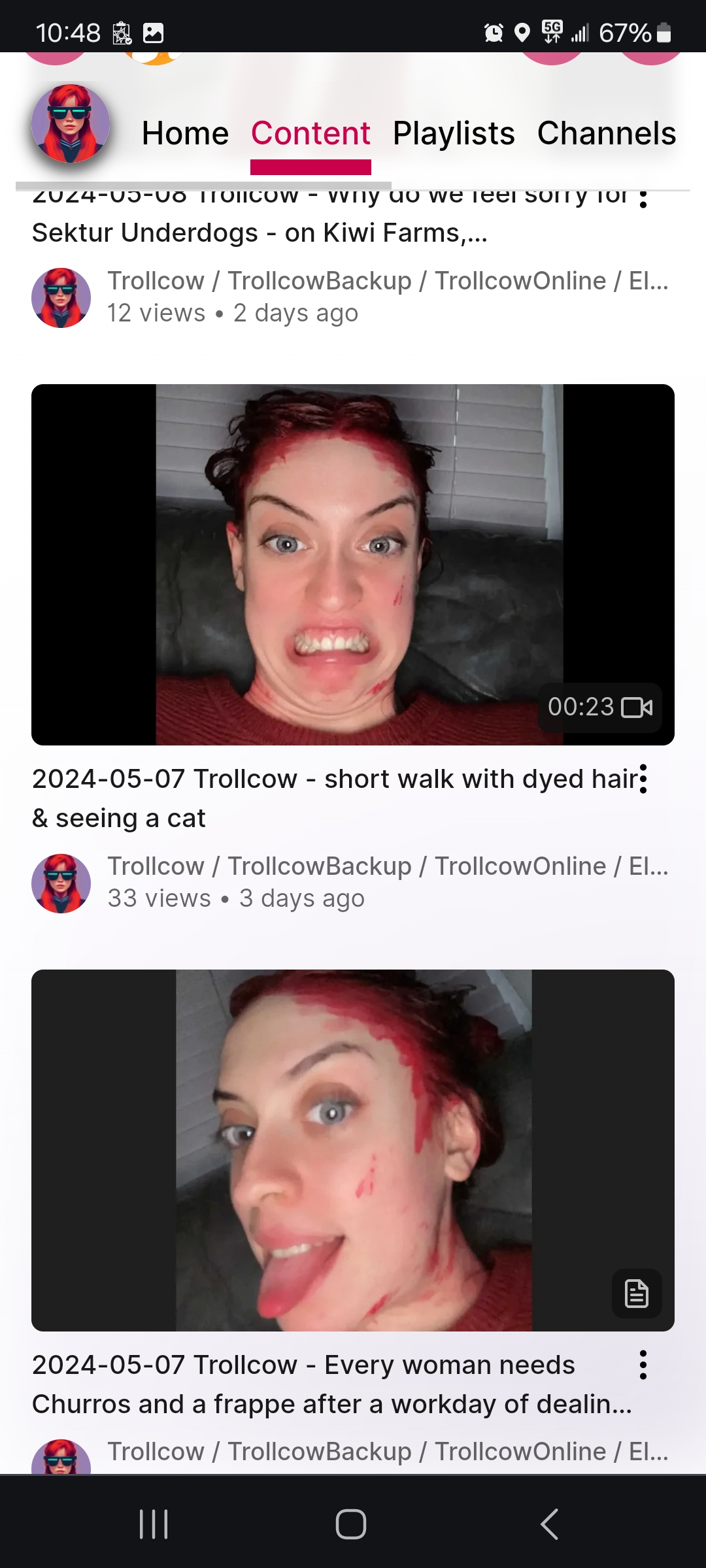Tap the channel avatar beside the Home tab
This screenshot has height=1568, width=706.
pyautogui.click(x=70, y=124)
